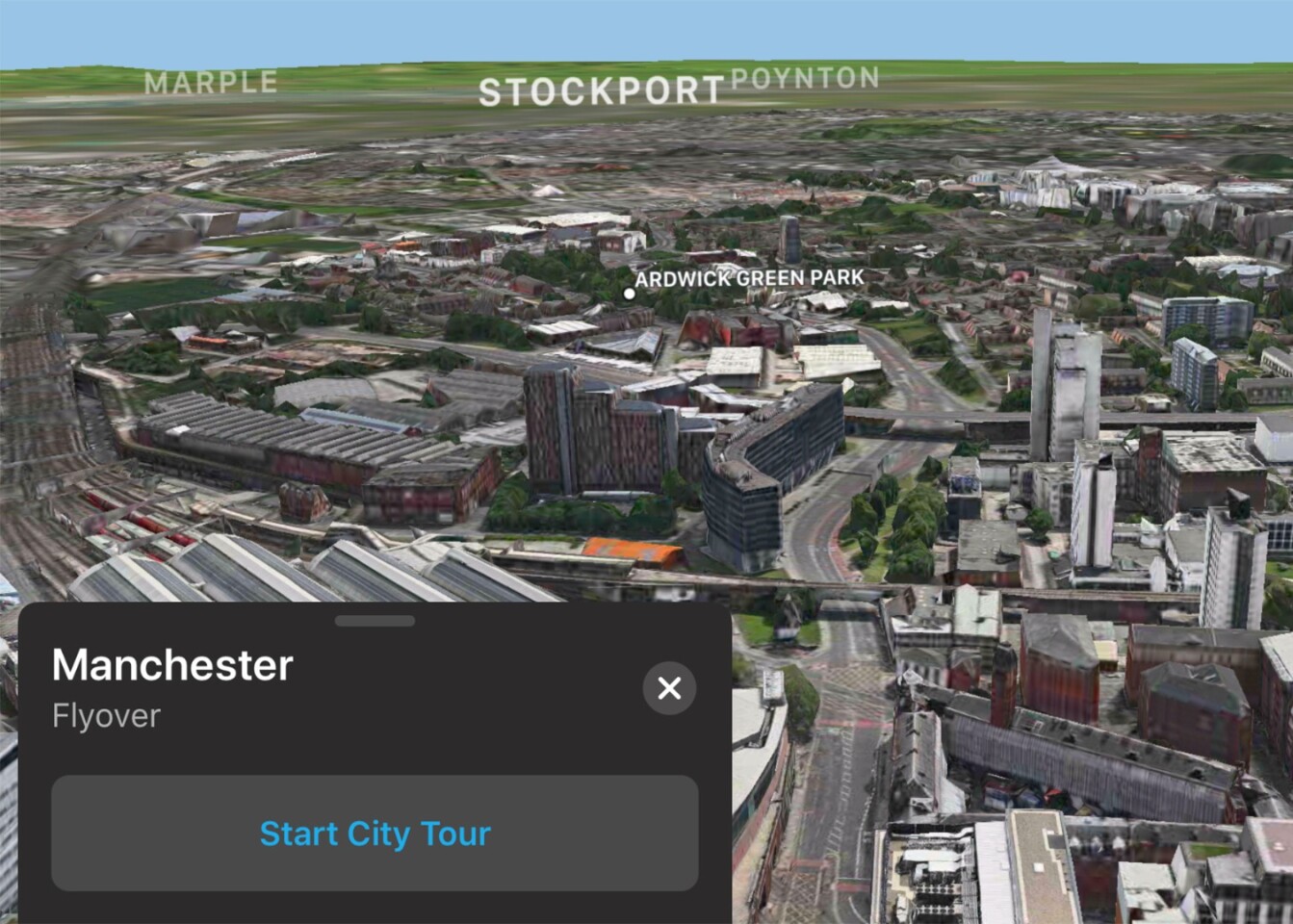Select the Ardwick Green Park map label
Image resolution: width=1293 pixels, height=924 pixels.
[x=748, y=279]
